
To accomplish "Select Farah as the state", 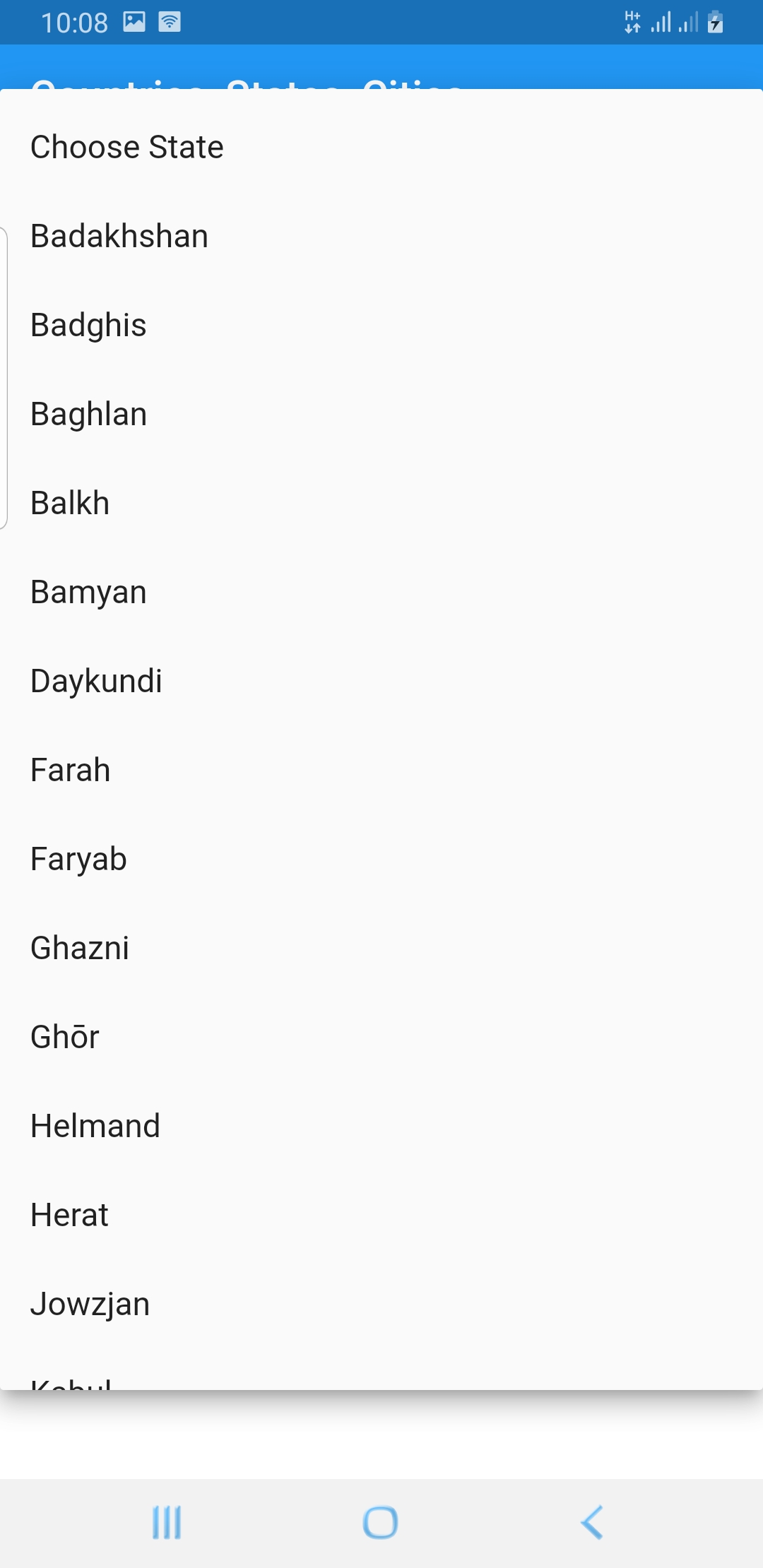I will (70, 770).
